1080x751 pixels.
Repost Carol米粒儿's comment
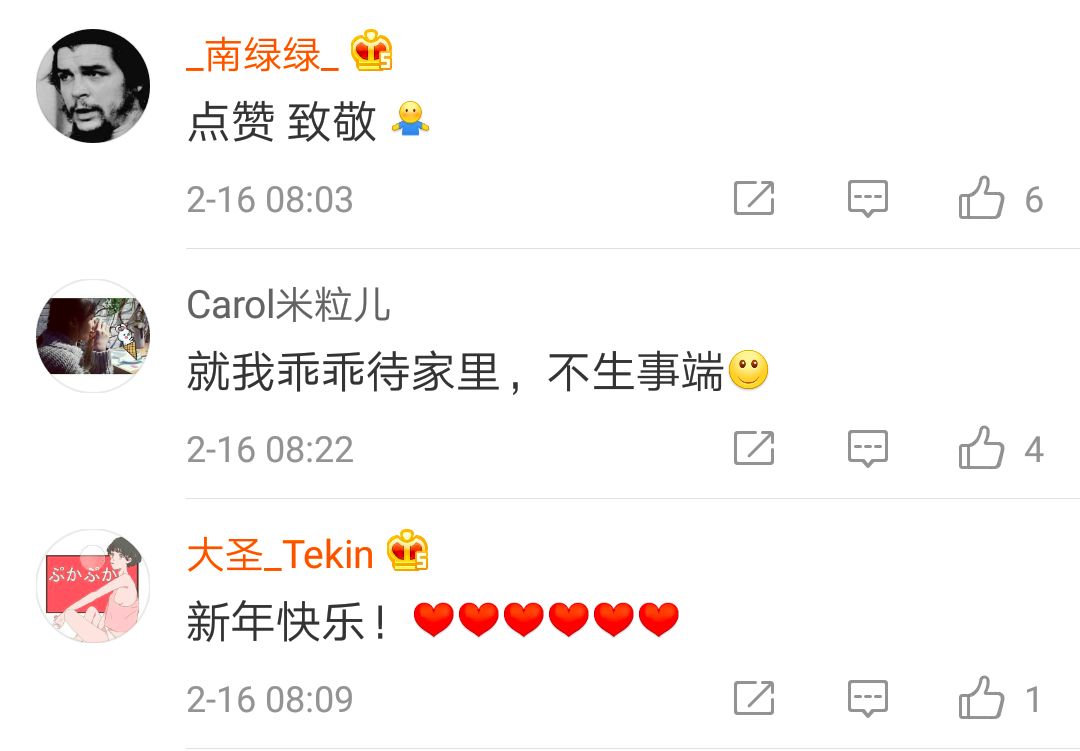click(x=754, y=448)
